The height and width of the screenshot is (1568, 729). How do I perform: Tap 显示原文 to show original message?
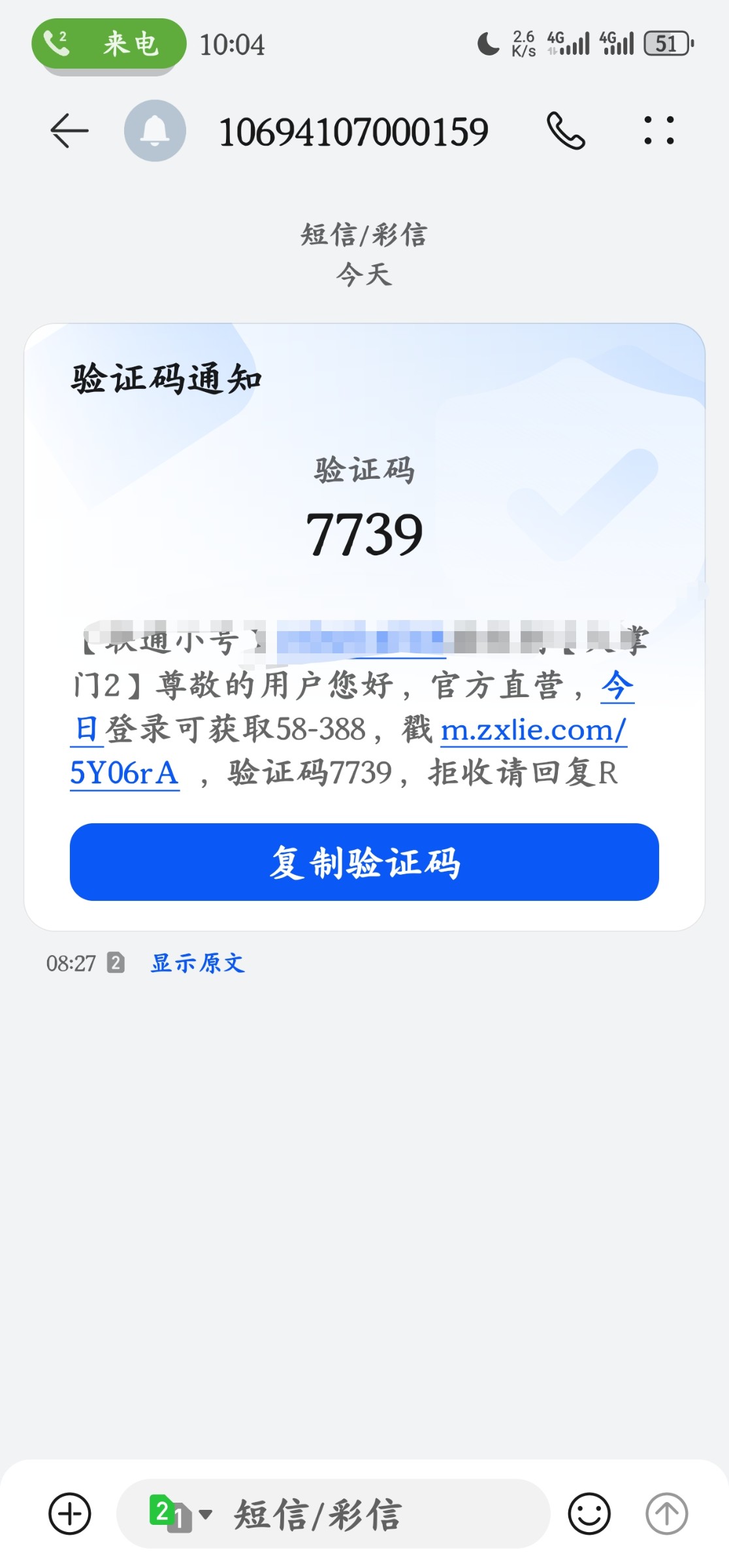point(197,963)
